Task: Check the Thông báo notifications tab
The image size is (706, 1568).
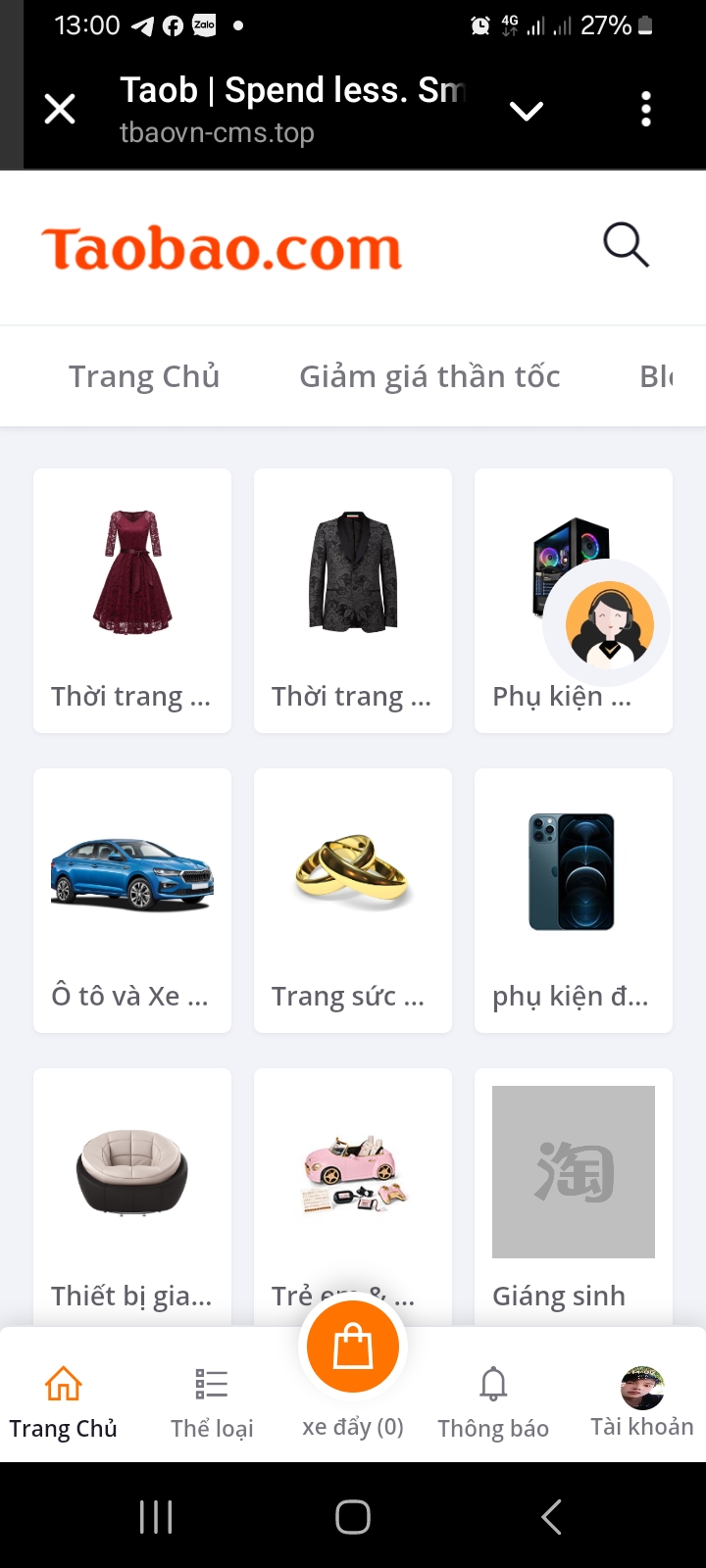Action: point(493,1401)
